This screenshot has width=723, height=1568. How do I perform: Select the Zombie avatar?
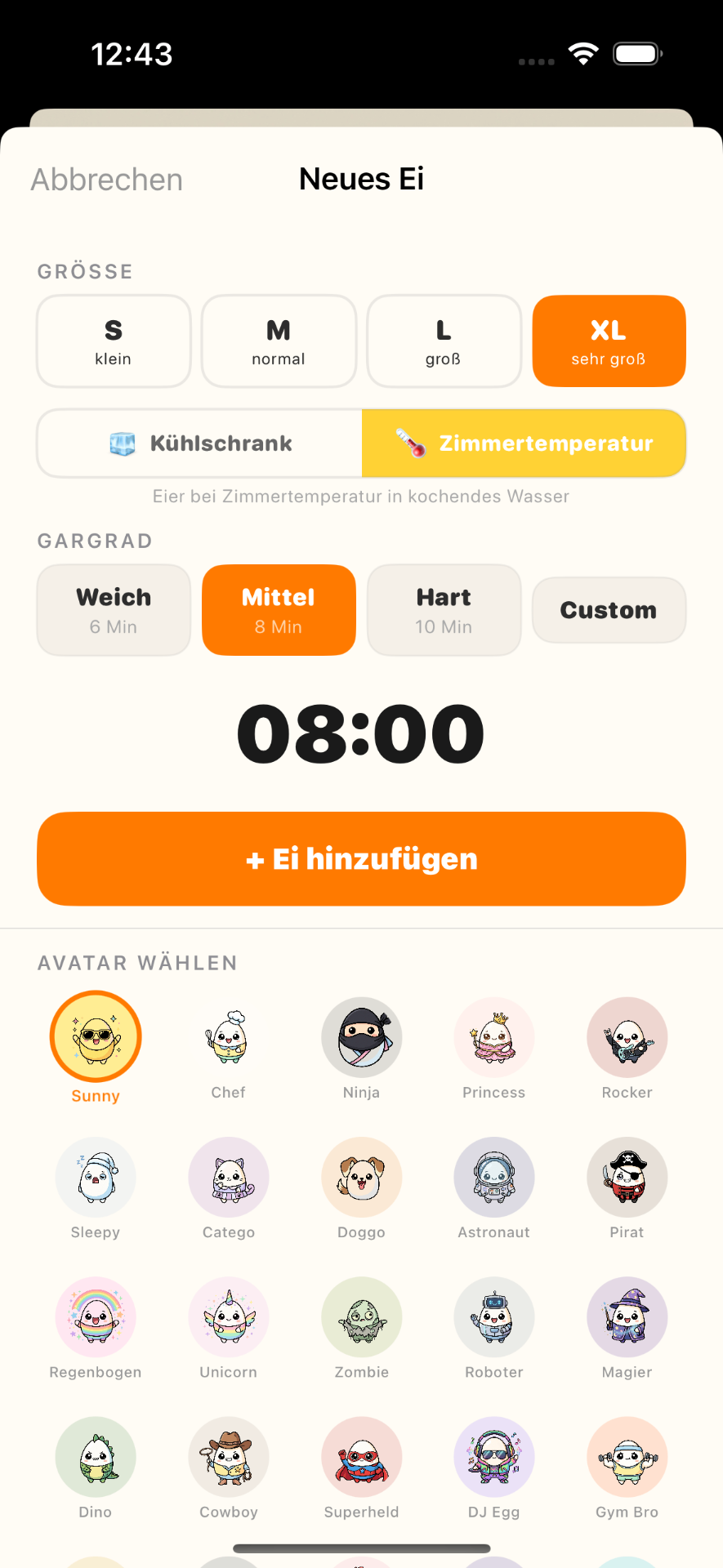361,1316
